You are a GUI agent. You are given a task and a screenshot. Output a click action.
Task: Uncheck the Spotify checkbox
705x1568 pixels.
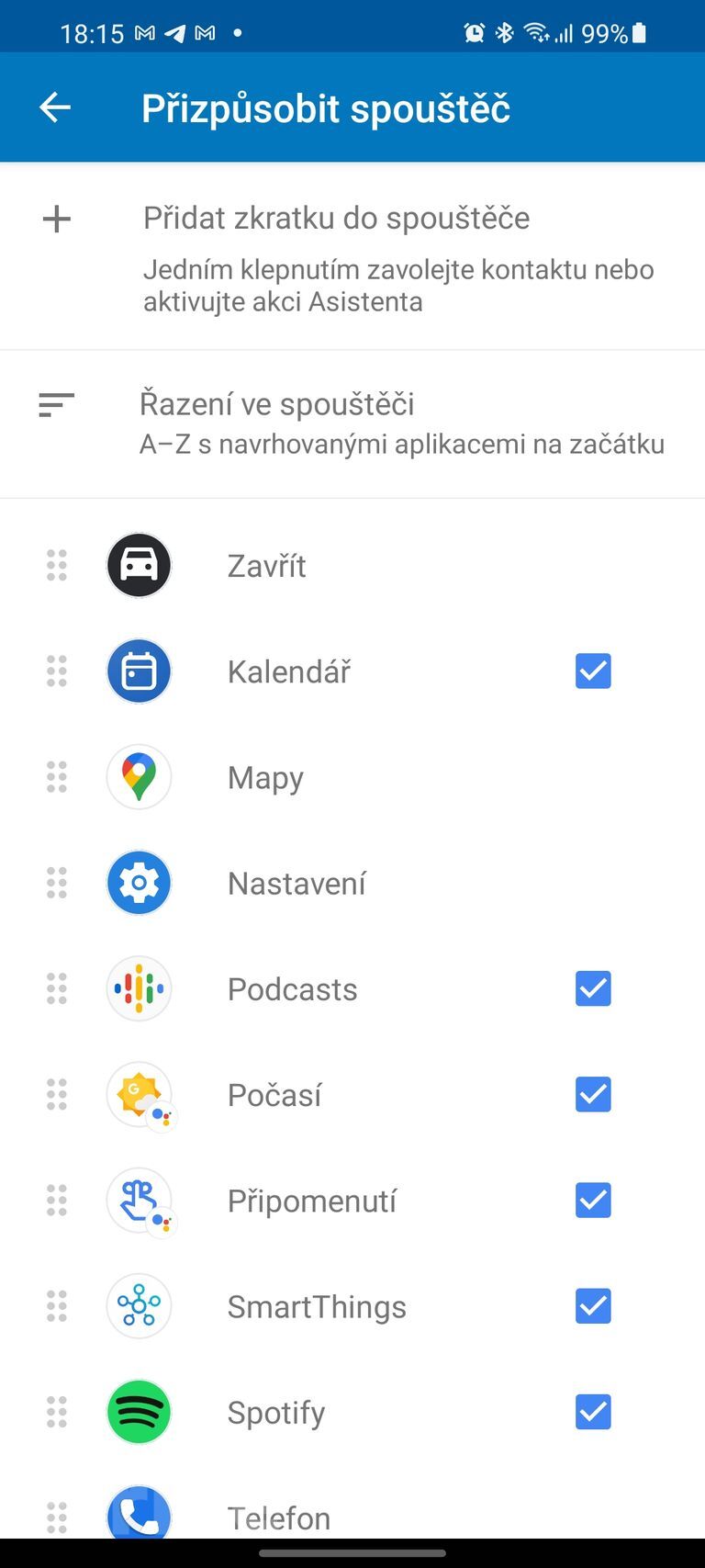592,1412
